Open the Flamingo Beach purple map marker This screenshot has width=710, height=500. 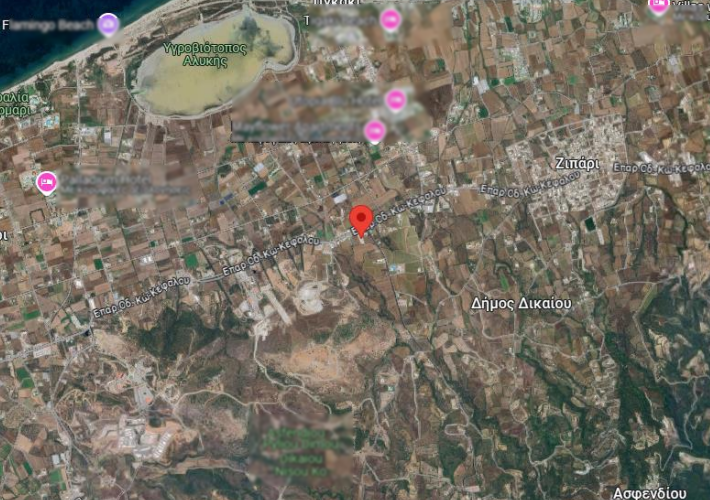(108, 23)
